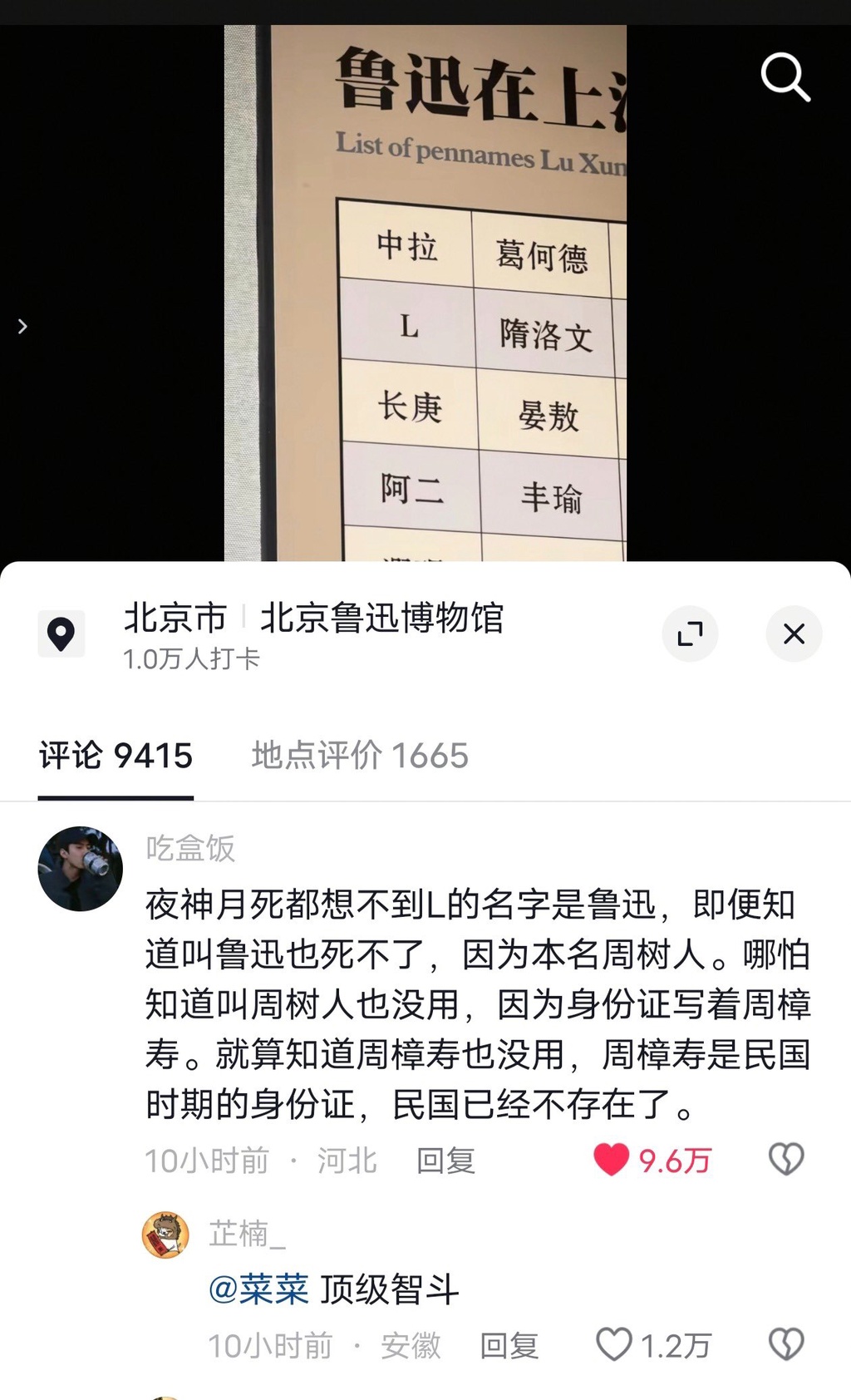This screenshot has width=851, height=1400.
Task: Open the 北京鲁迅博物馆 location page
Action: pyautogui.click(x=381, y=619)
